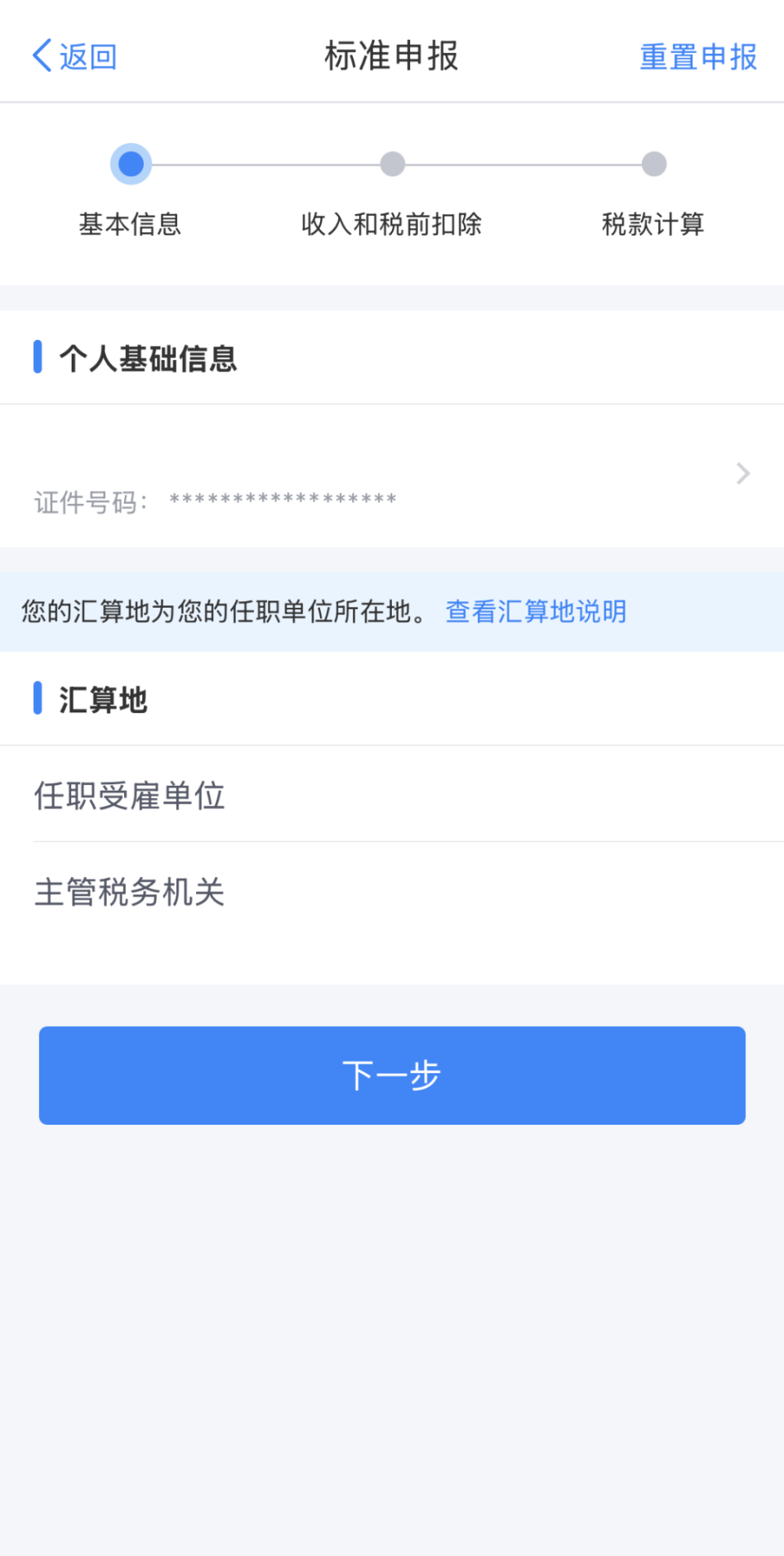This screenshot has height=1556, width=784.
Task: Select the 税款计算 step circle
Action: click(652, 163)
